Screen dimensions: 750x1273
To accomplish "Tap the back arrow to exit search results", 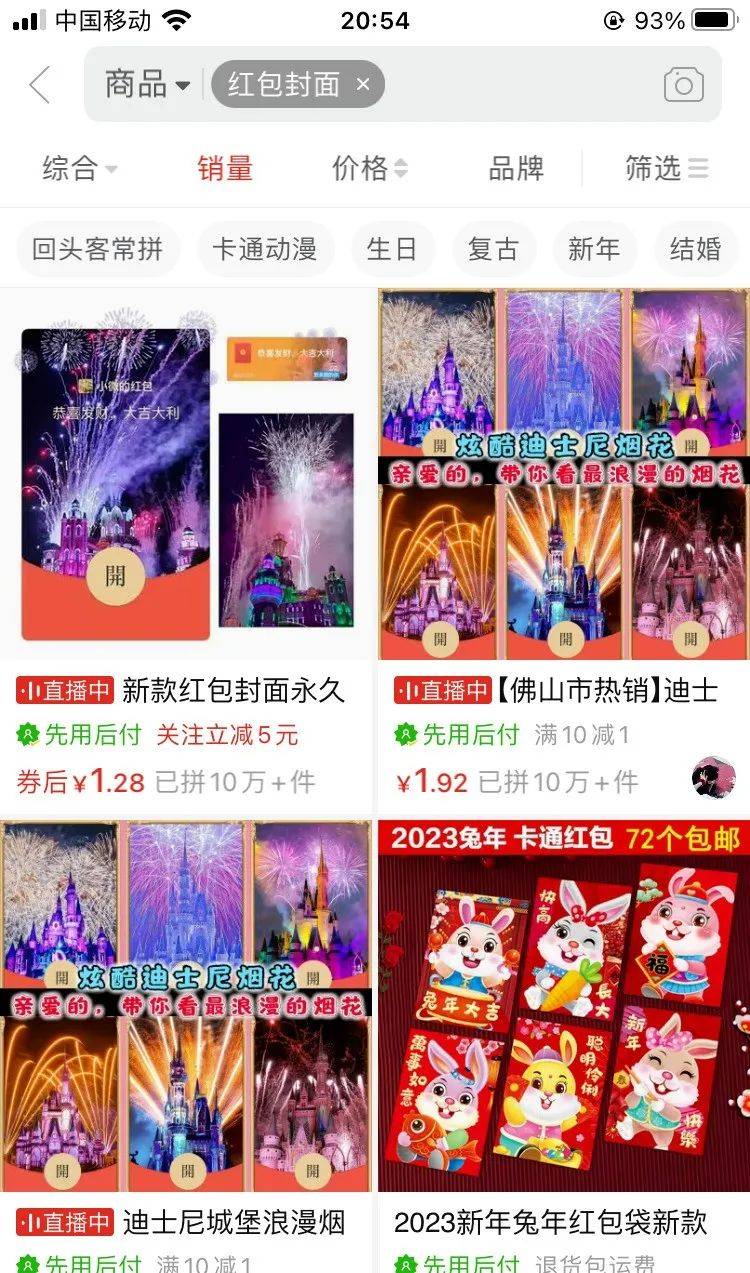I will coord(38,85).
